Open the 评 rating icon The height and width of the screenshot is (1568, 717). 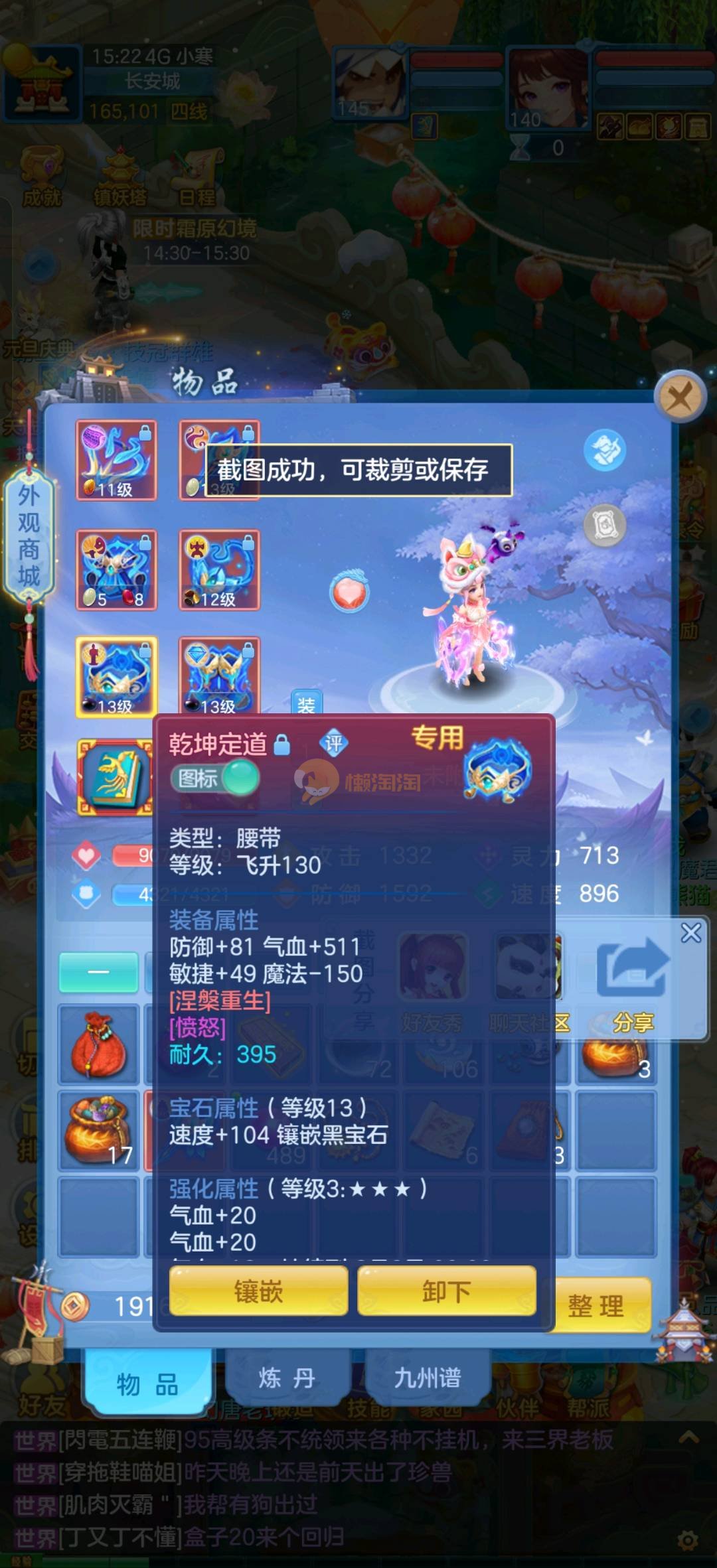click(x=333, y=743)
